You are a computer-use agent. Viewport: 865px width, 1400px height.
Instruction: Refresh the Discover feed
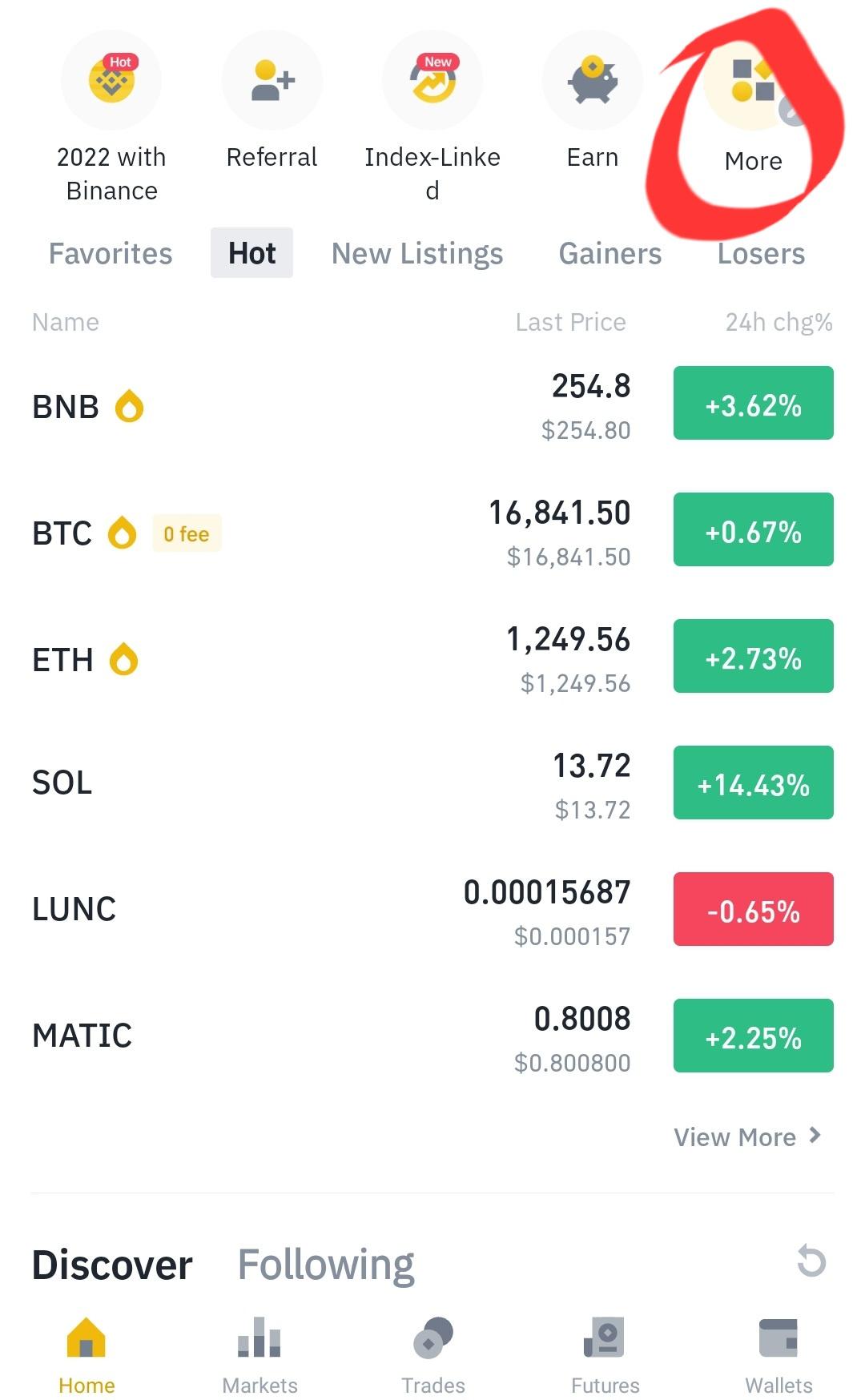811,1261
